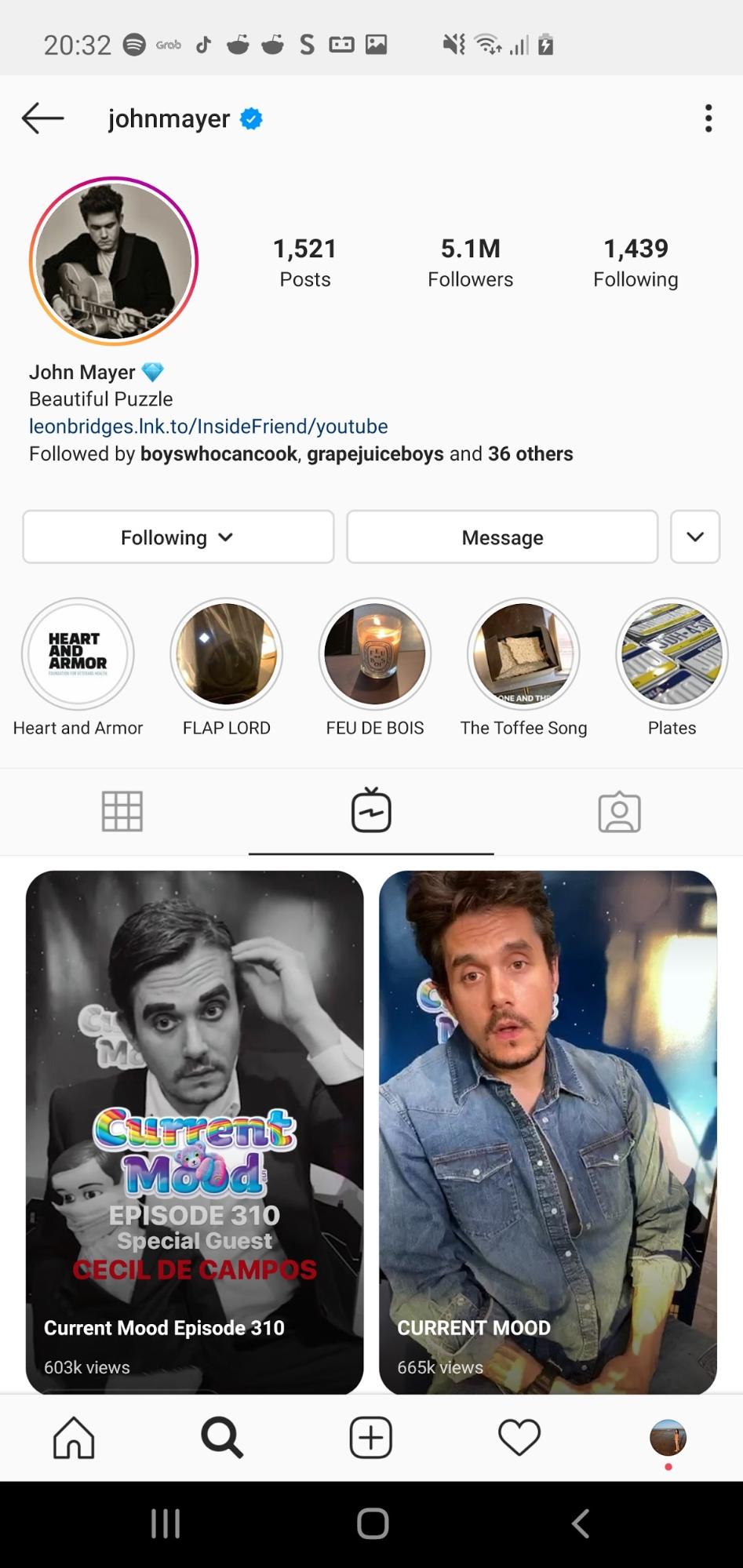Image resolution: width=743 pixels, height=1568 pixels.
Task: Go back using the top arrow
Action: click(x=42, y=118)
